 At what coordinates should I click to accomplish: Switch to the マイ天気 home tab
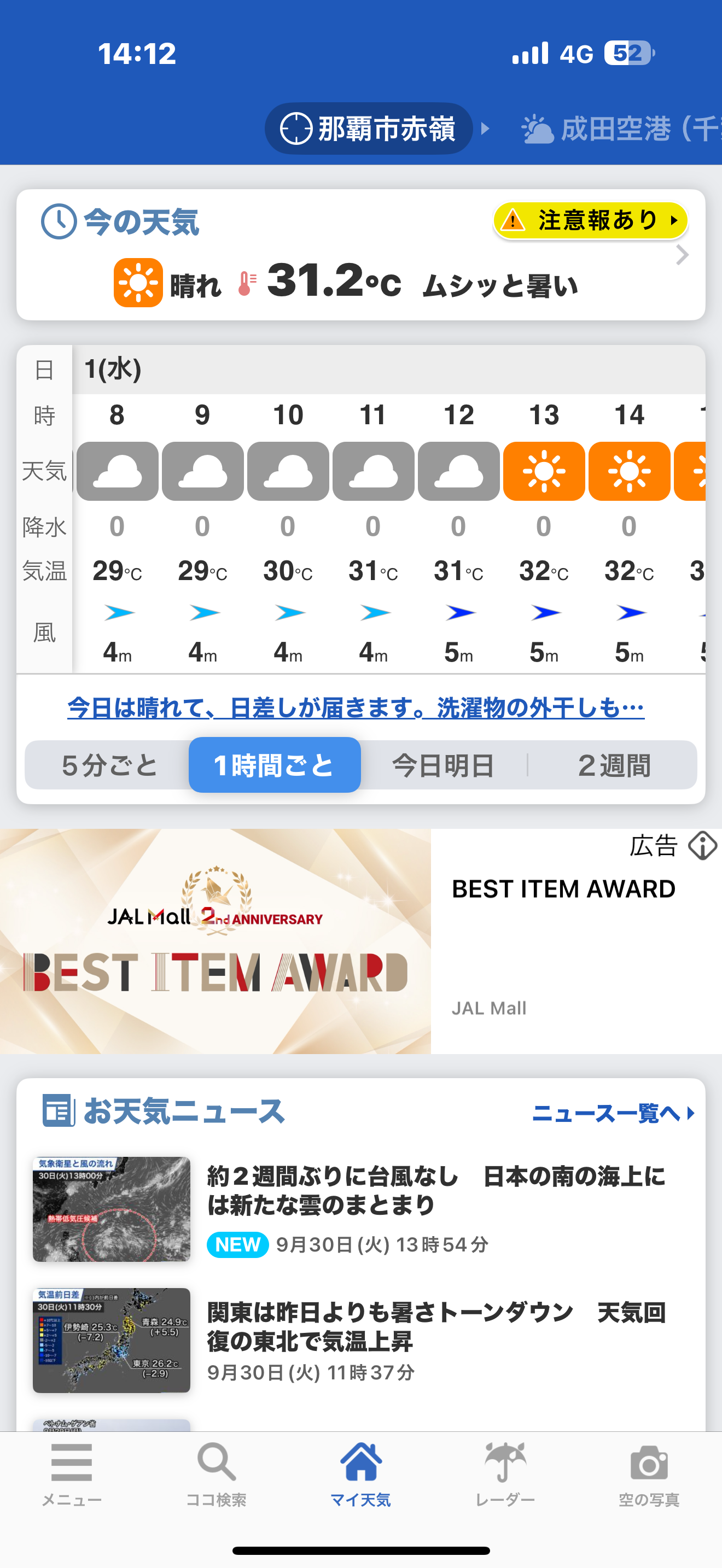point(360,1473)
